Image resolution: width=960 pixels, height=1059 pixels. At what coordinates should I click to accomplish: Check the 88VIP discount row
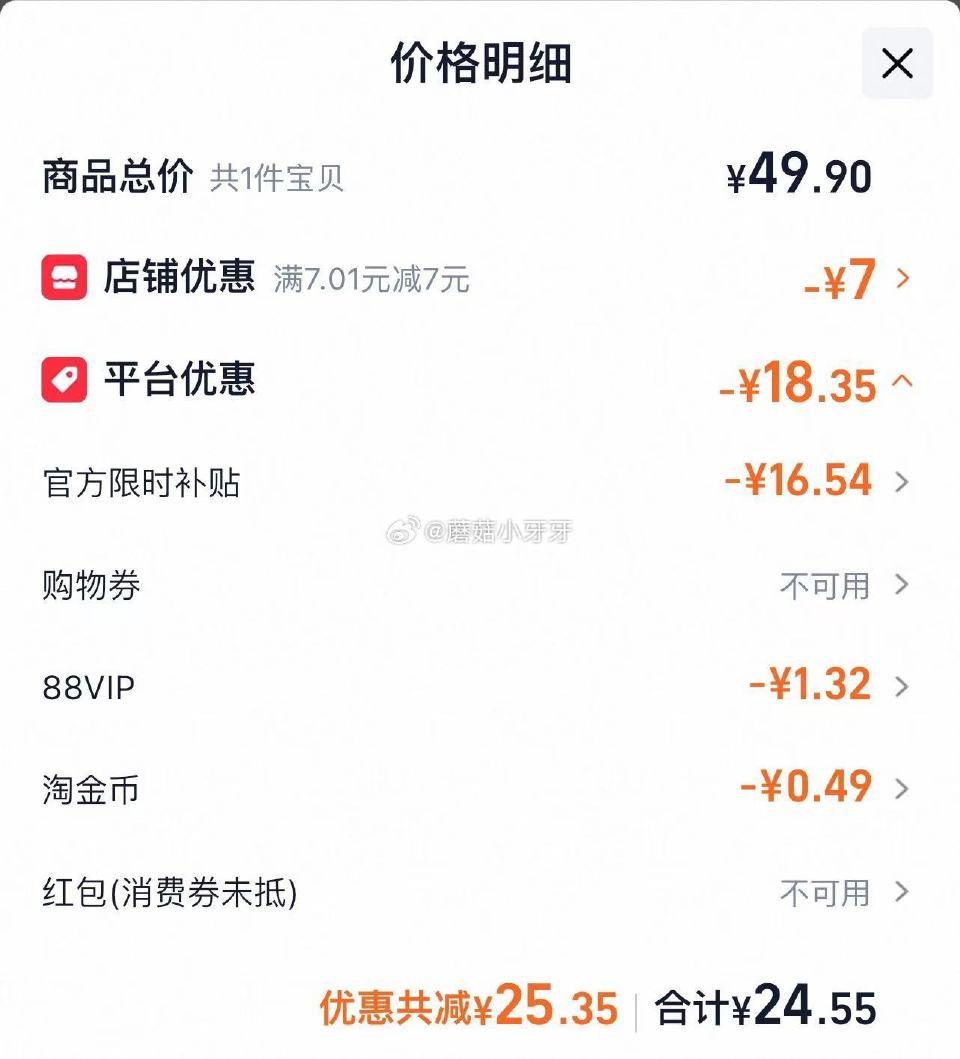point(901,687)
